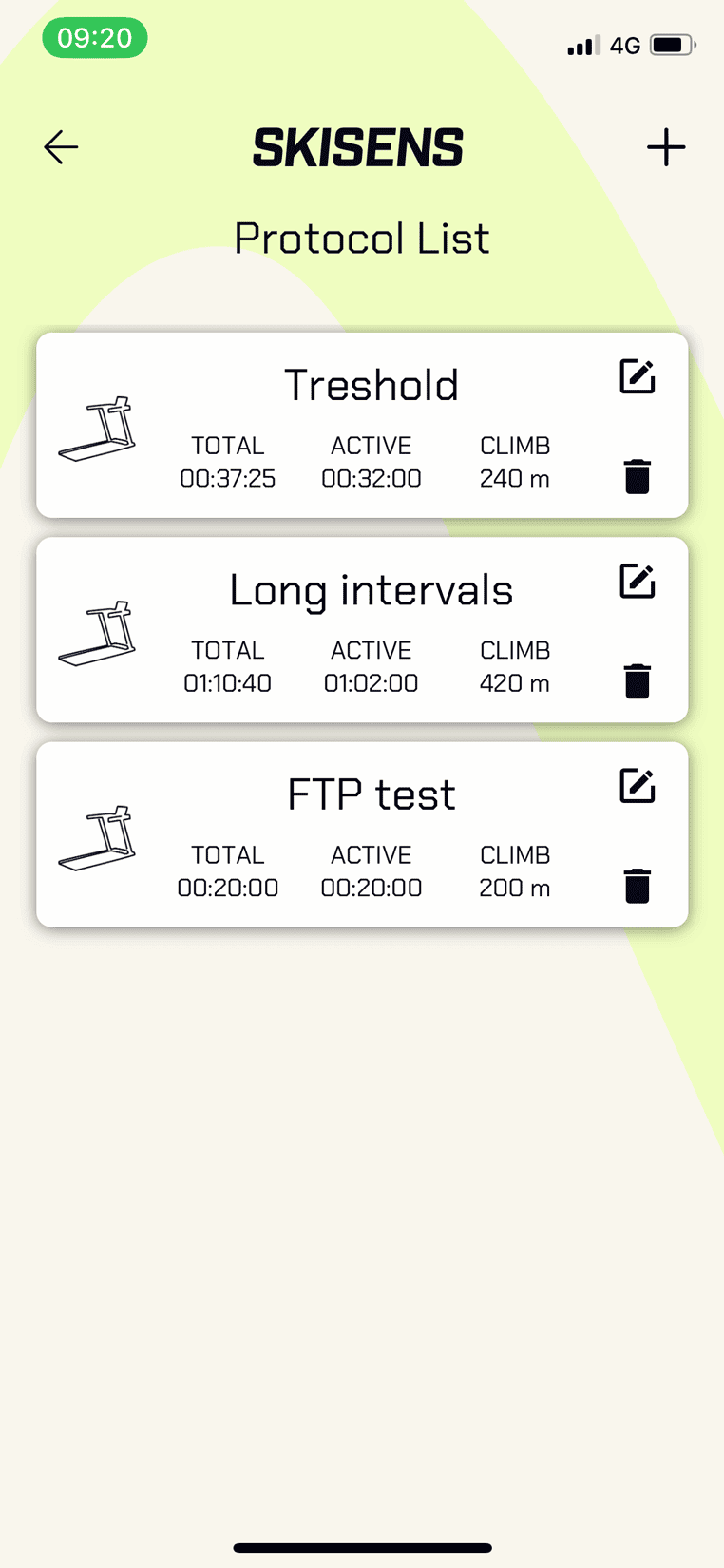Open the Long intervals protocol card

click(362, 630)
